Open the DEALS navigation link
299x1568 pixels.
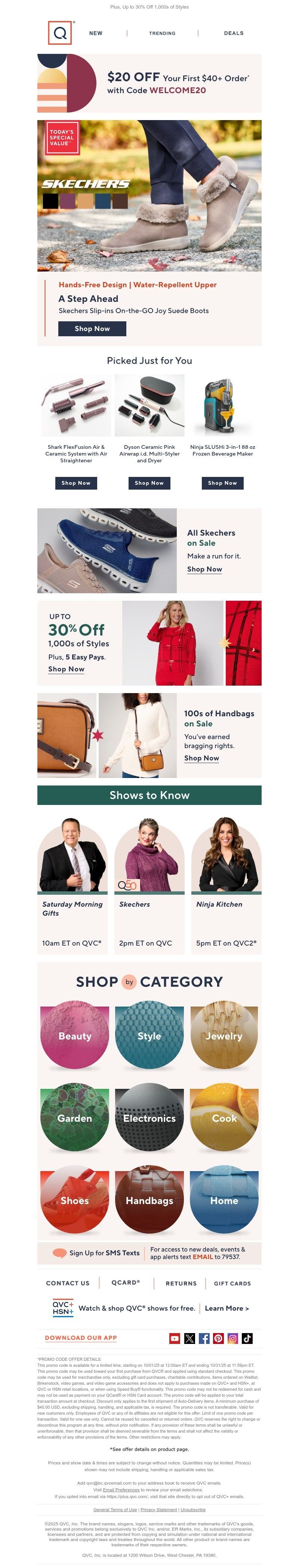233,34
